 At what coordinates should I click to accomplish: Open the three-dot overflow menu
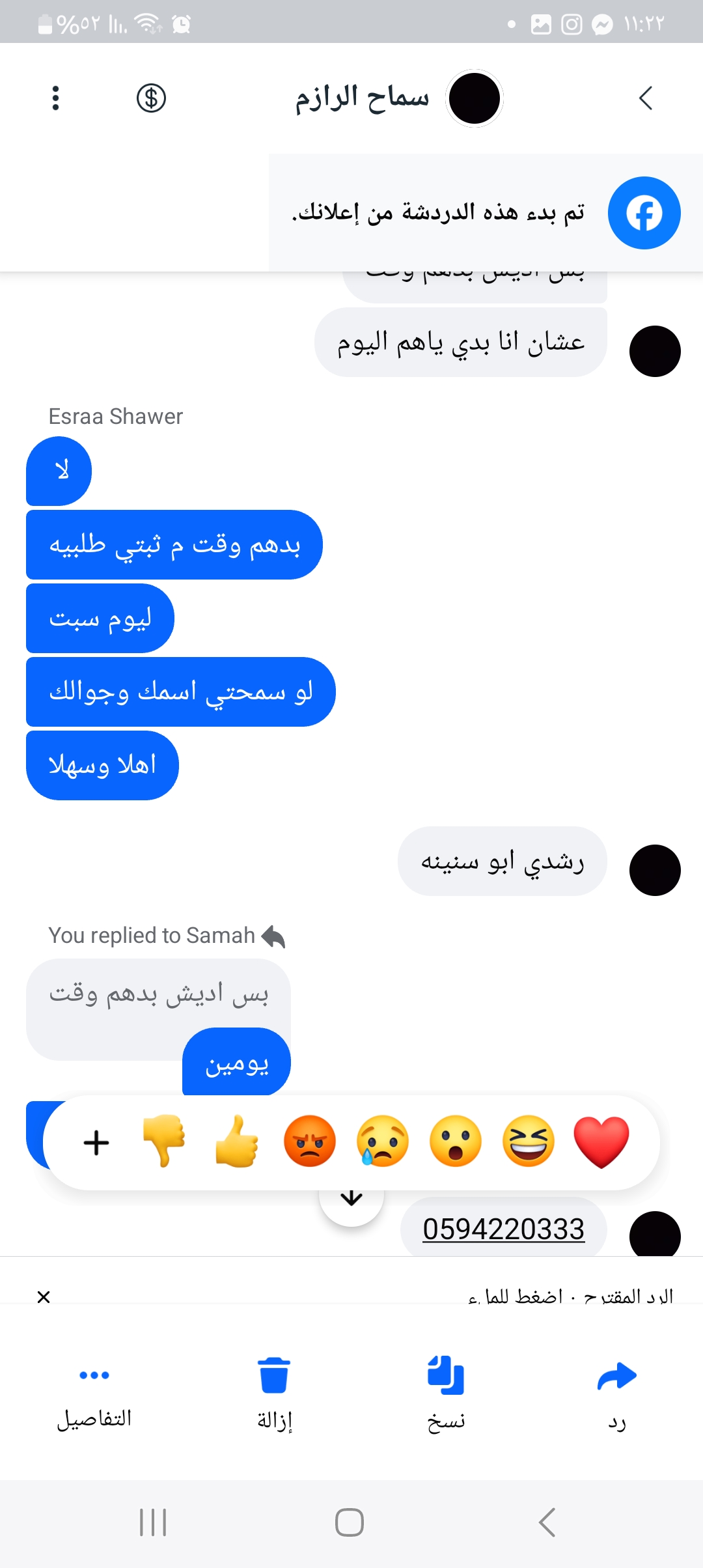(x=56, y=98)
